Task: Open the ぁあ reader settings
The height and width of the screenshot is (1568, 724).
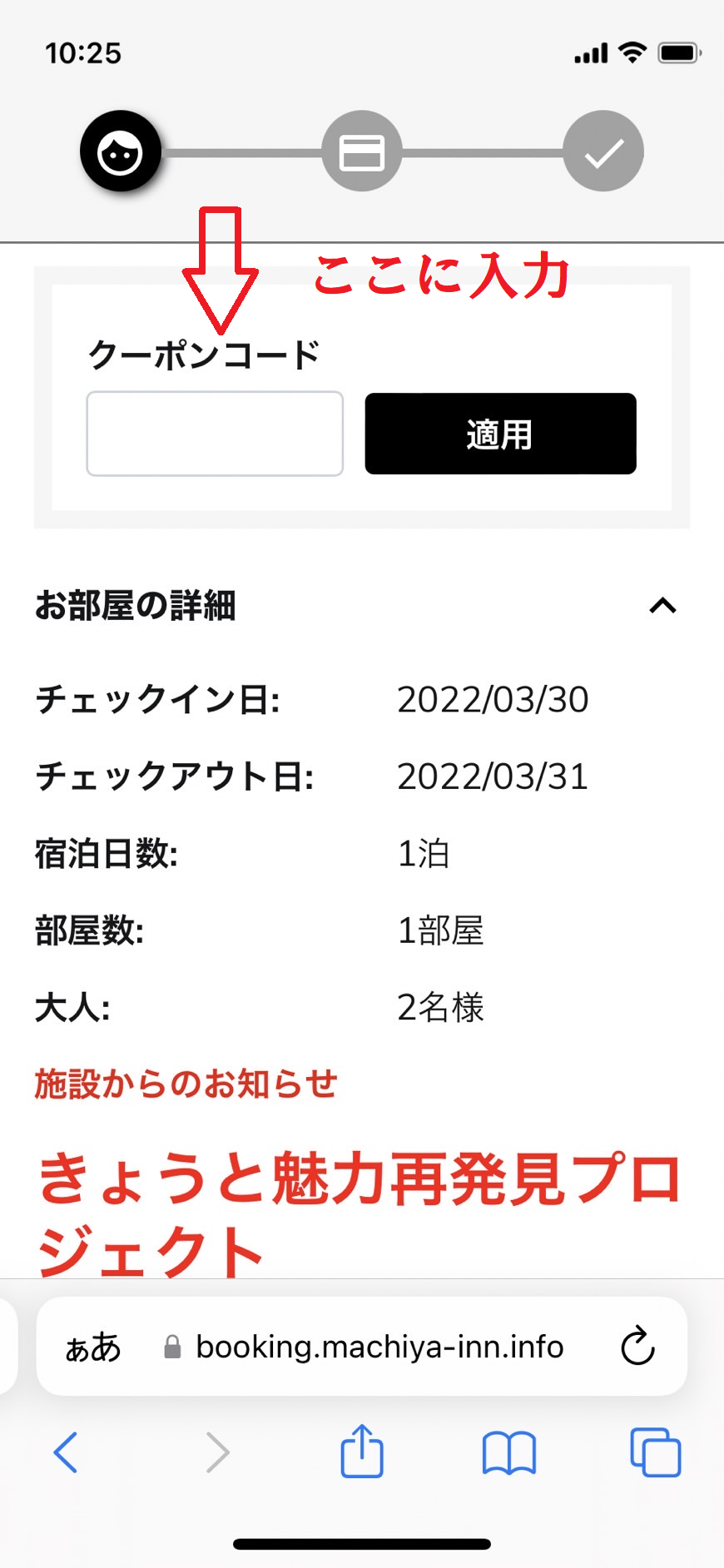Action: (93, 1347)
